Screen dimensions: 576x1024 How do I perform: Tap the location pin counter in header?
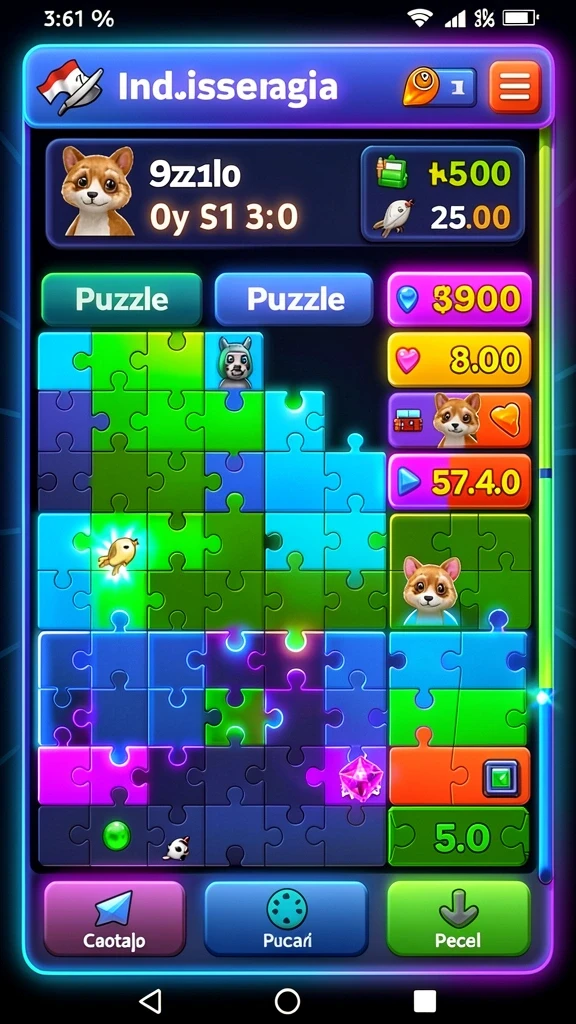click(x=439, y=88)
